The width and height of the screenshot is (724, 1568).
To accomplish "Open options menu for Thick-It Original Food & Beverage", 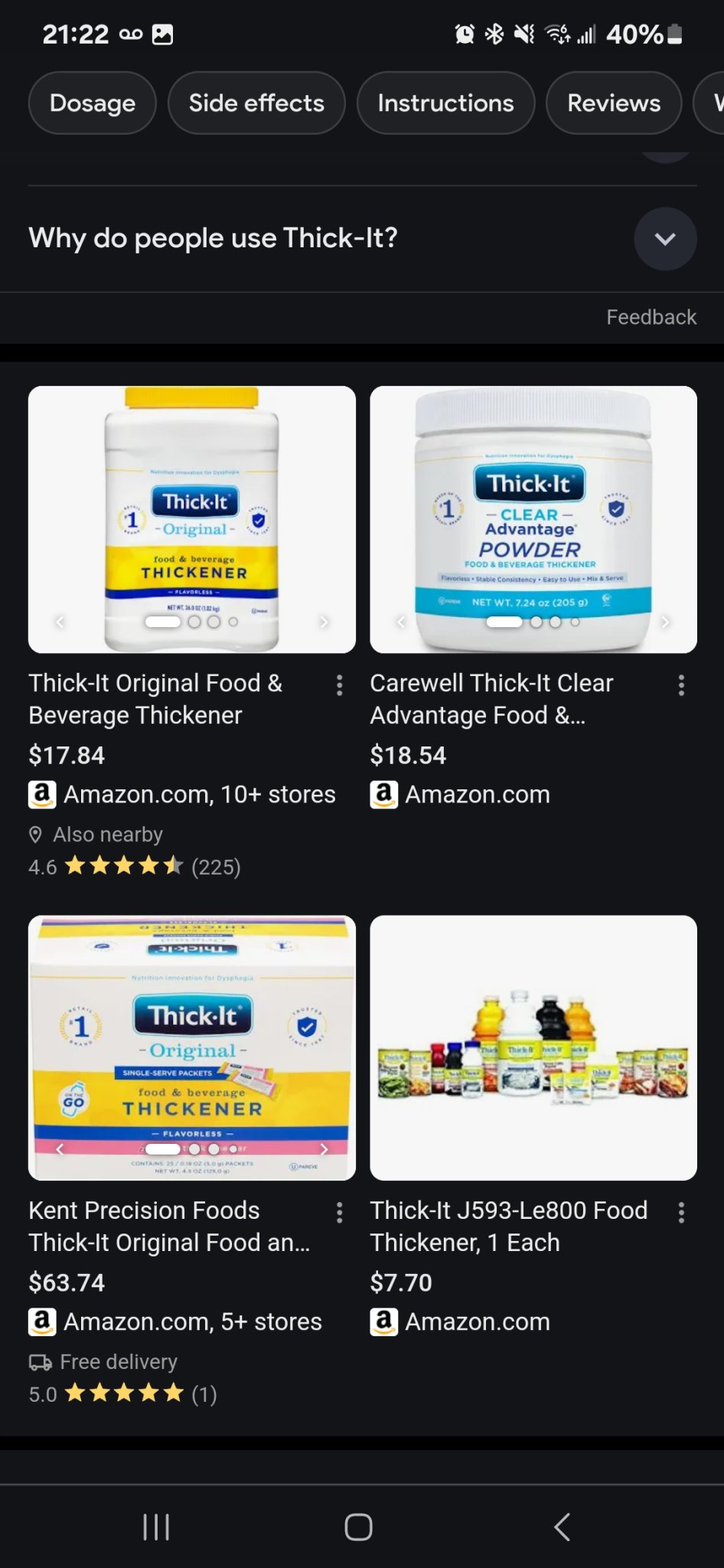I will [x=339, y=685].
